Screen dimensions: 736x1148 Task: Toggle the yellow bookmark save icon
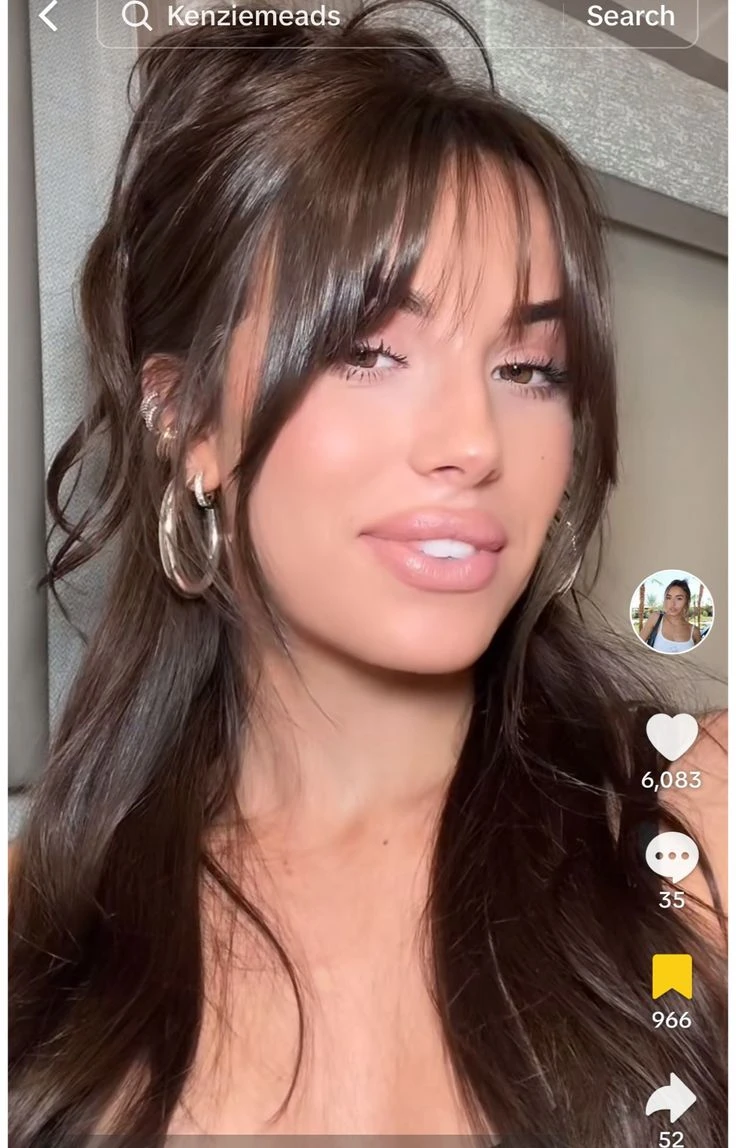(671, 976)
